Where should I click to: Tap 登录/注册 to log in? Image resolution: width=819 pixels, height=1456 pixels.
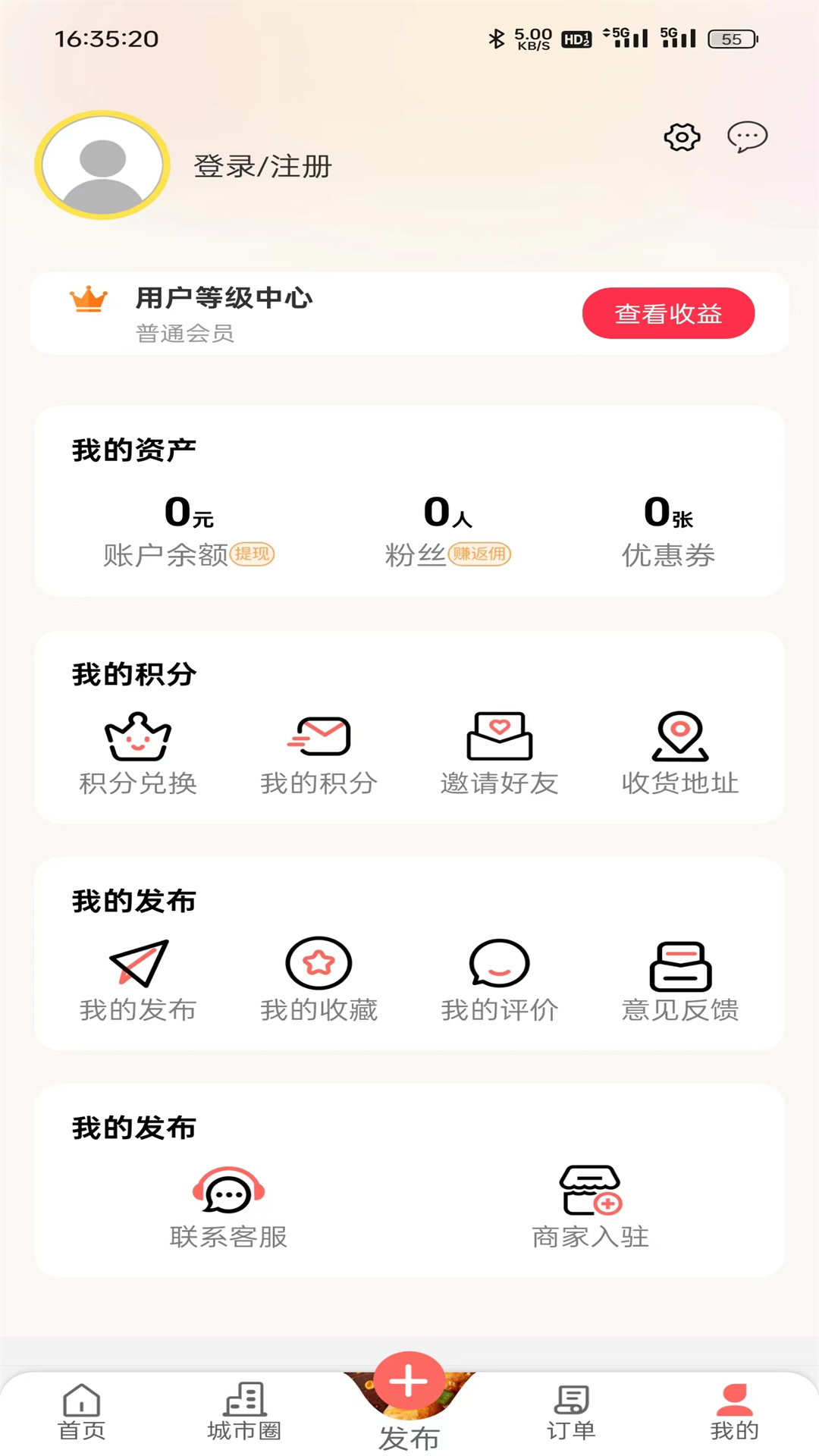[x=262, y=167]
